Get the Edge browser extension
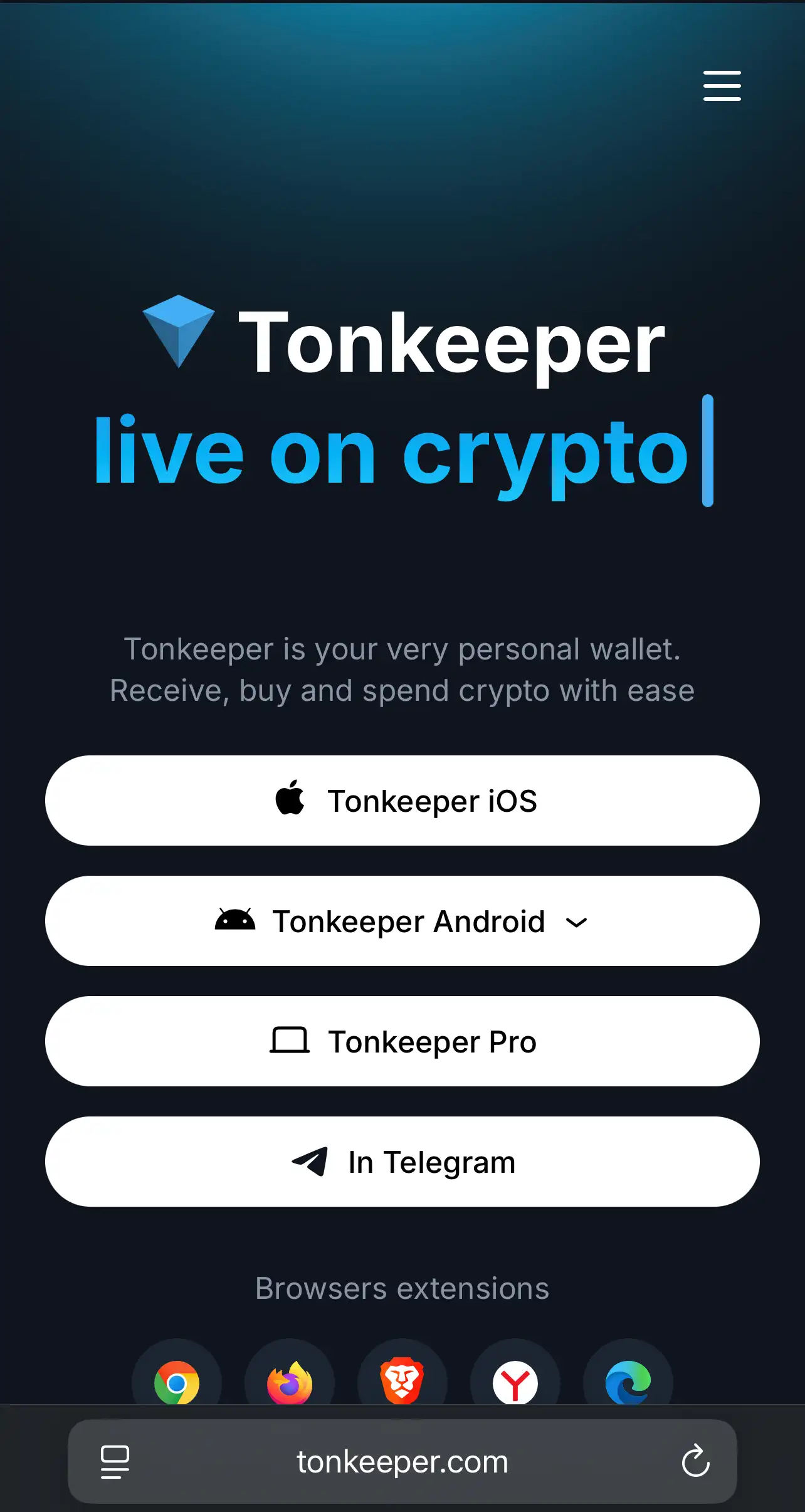 (x=628, y=1379)
